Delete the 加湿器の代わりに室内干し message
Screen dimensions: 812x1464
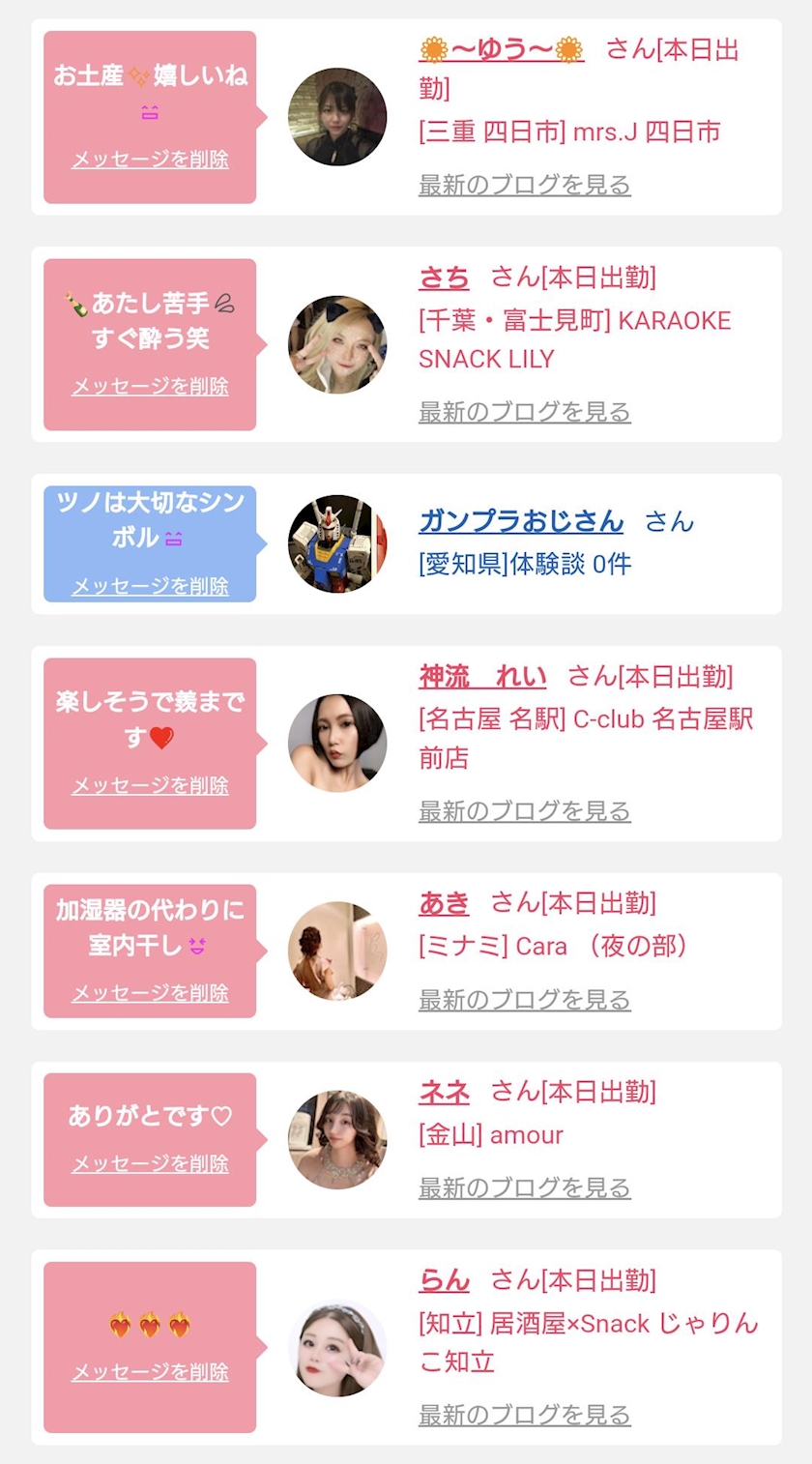click(150, 993)
